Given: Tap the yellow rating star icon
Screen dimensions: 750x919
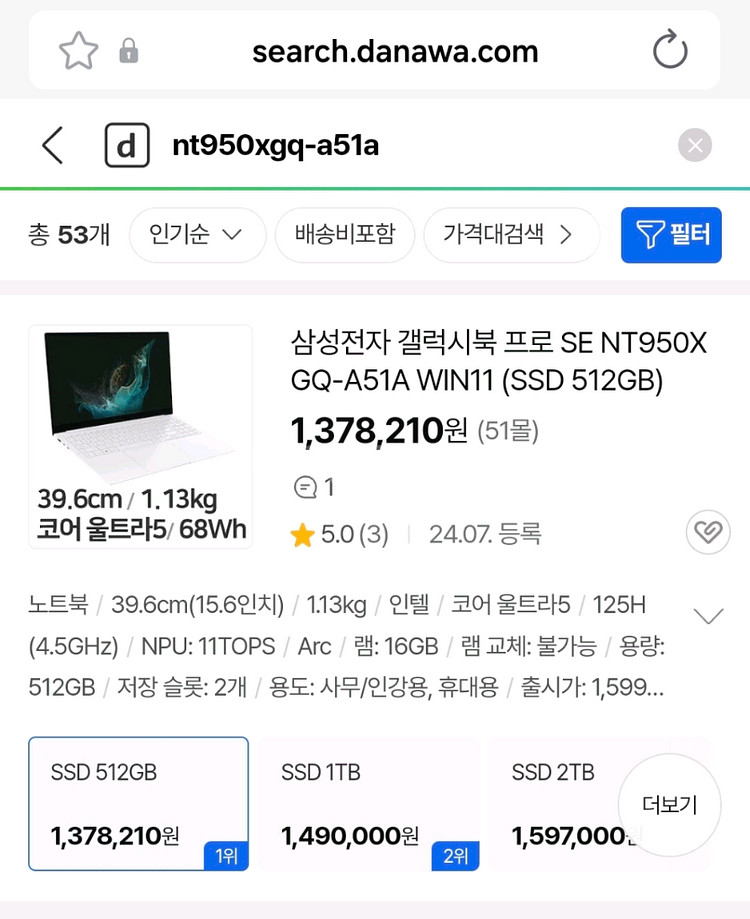Looking at the screenshot, I should (300, 533).
